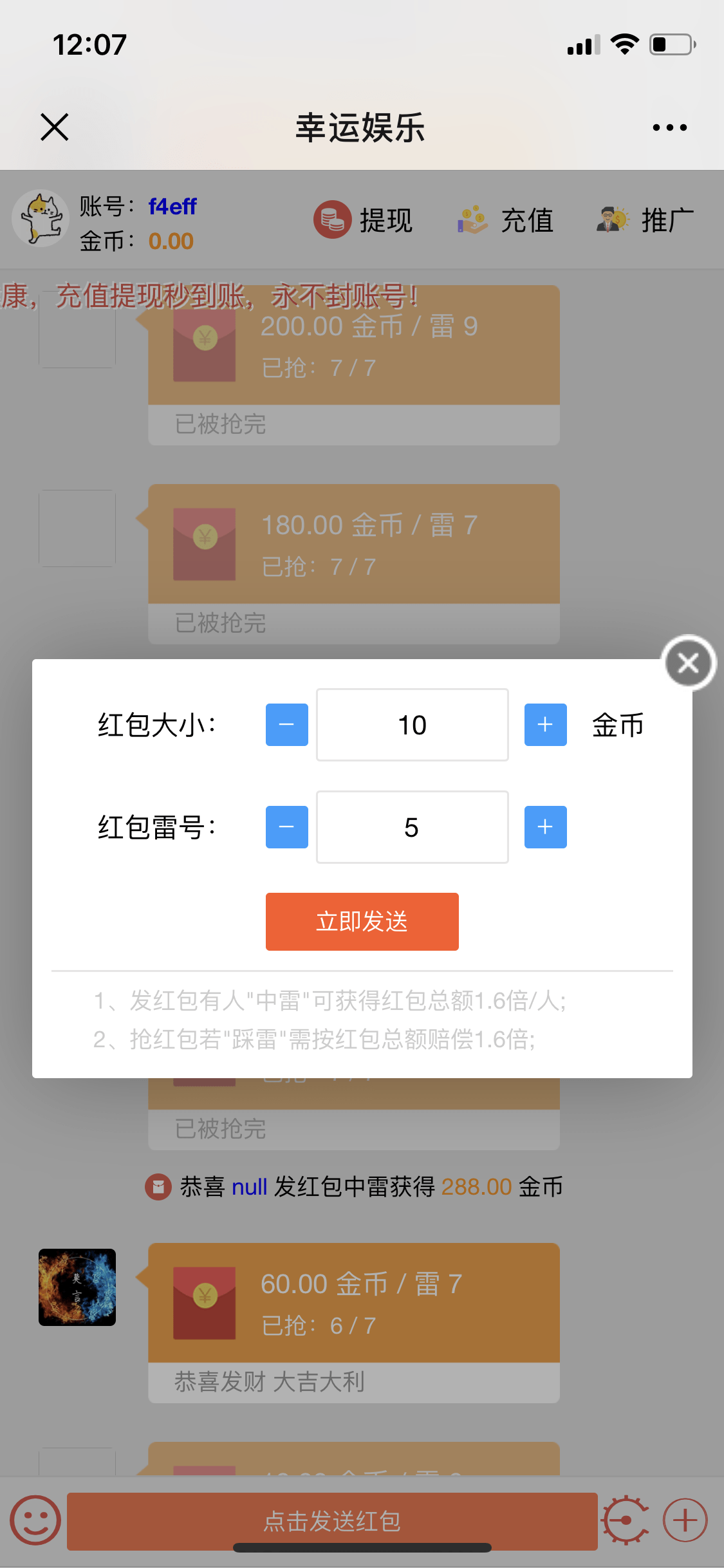Open the gear settings icon
Viewport: 724px width, 1568px height.
[x=626, y=1520]
